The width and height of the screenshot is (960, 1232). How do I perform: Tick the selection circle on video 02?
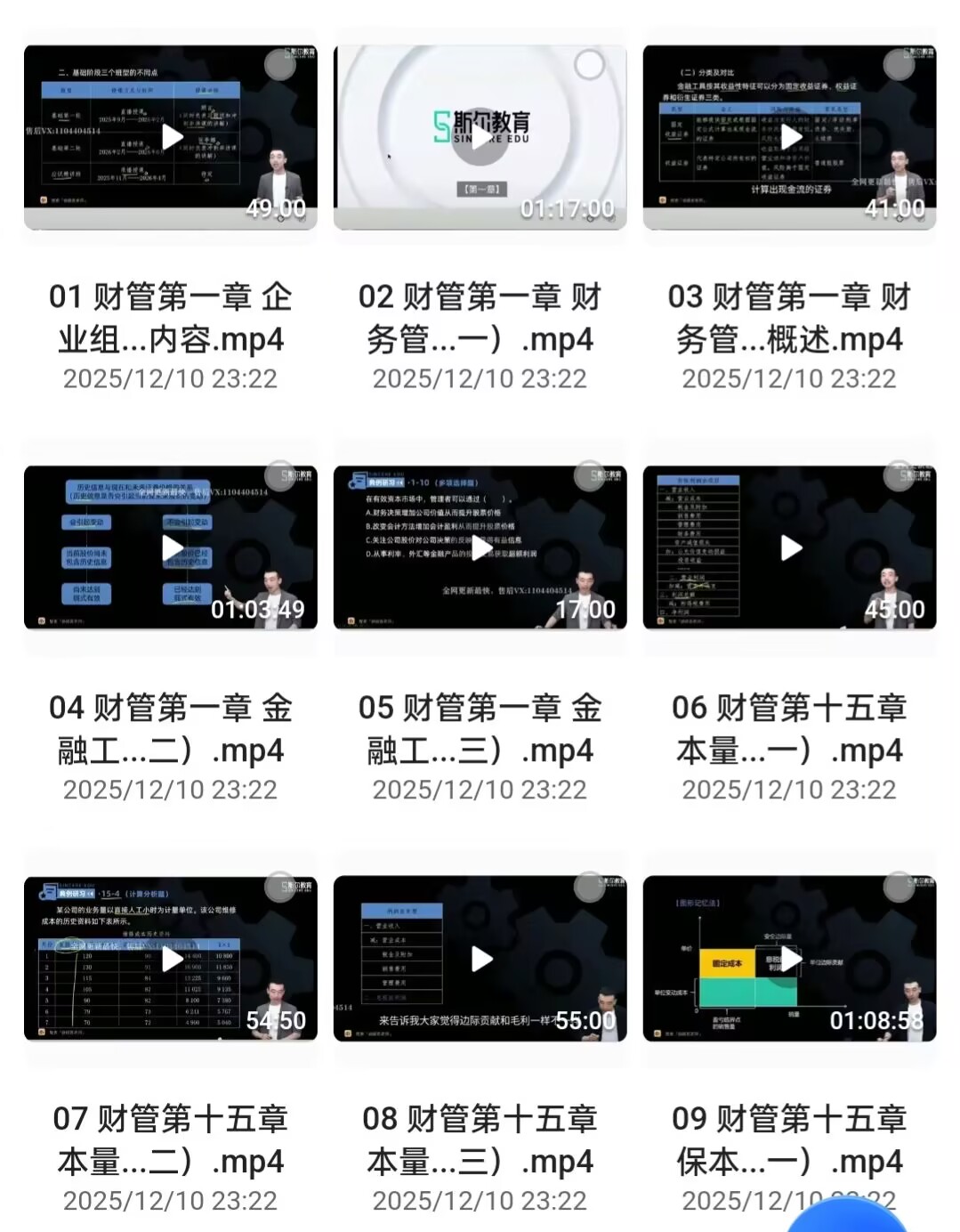click(x=589, y=65)
